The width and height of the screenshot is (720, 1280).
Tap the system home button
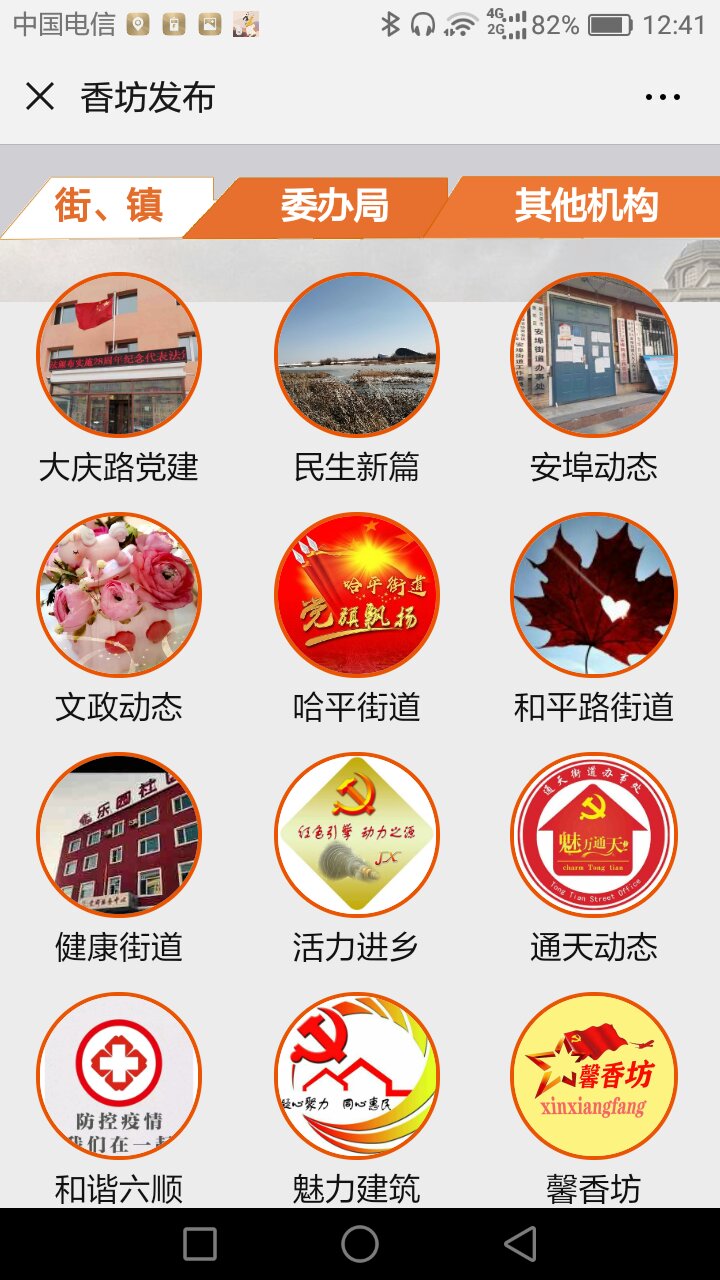pos(360,1244)
